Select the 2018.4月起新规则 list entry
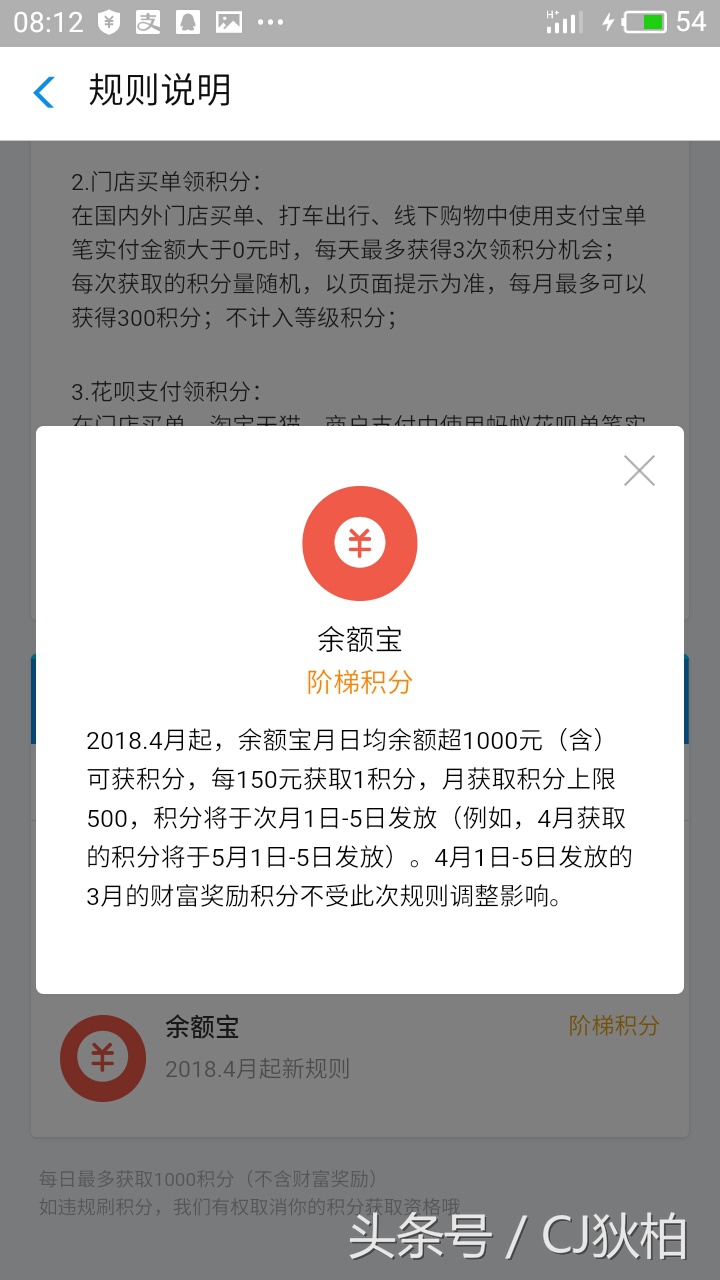 257,1070
